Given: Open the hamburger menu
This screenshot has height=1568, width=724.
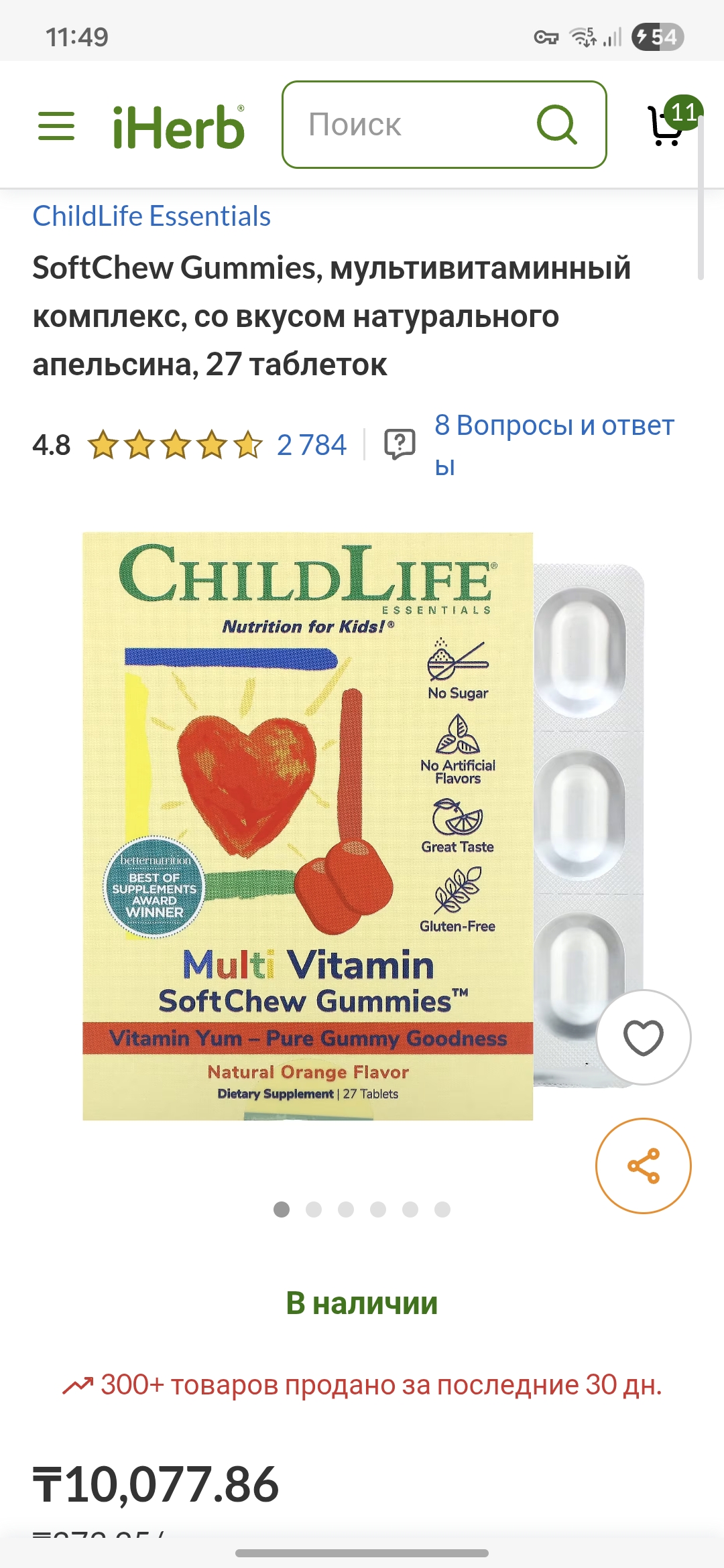Looking at the screenshot, I should click(x=56, y=126).
